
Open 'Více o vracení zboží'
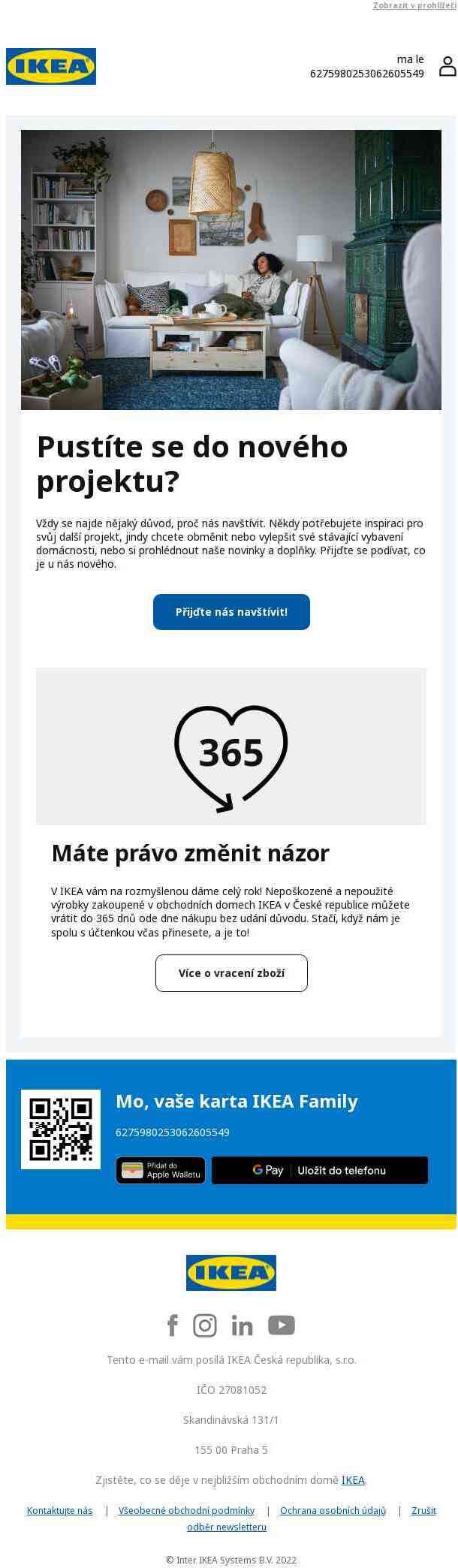point(231,973)
